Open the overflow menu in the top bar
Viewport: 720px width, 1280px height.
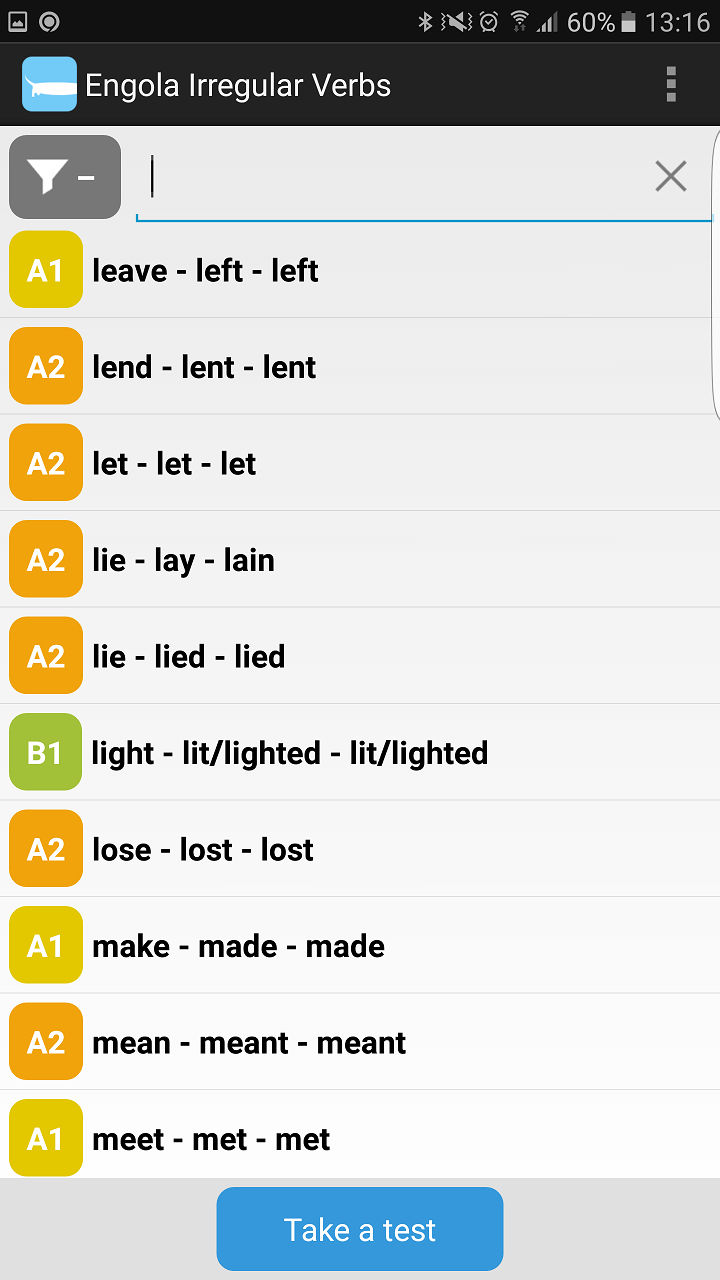pyautogui.click(x=670, y=84)
